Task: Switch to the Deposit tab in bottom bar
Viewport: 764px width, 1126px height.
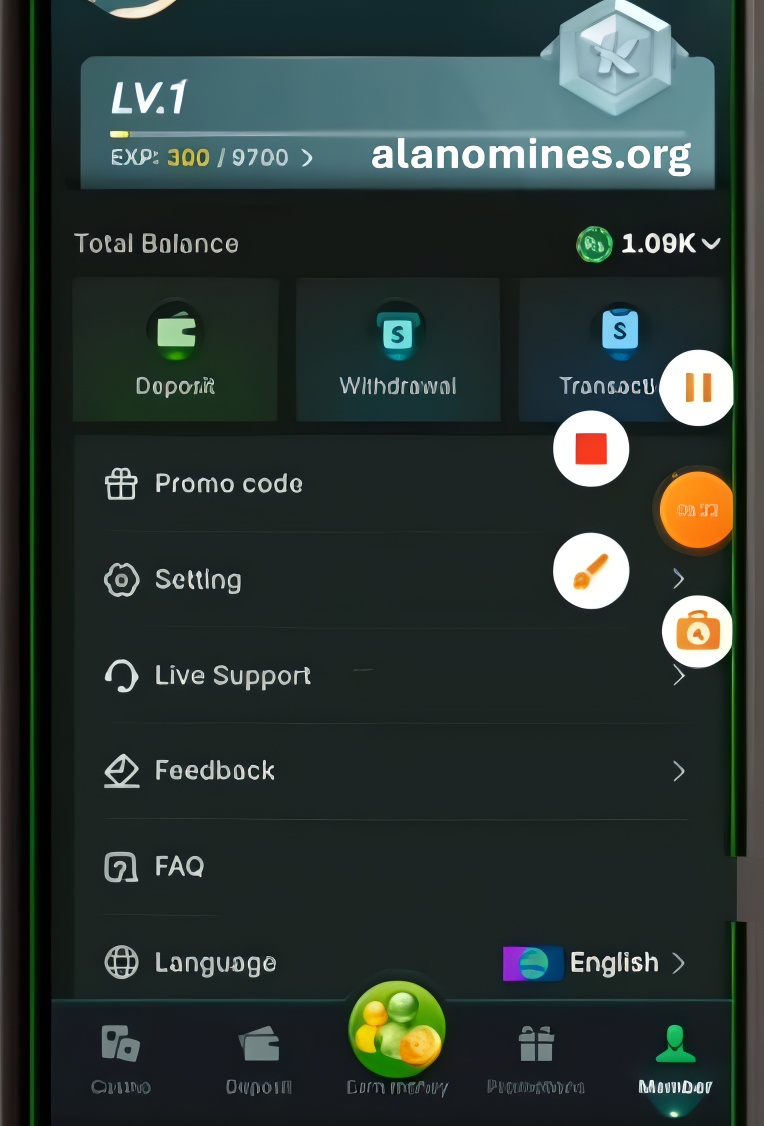Action: click(259, 1060)
